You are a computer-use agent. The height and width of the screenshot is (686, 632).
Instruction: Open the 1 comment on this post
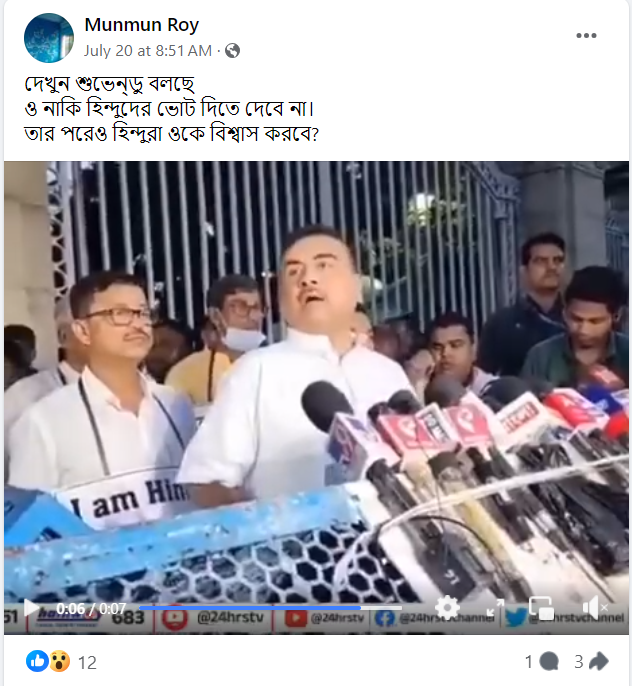click(x=541, y=661)
